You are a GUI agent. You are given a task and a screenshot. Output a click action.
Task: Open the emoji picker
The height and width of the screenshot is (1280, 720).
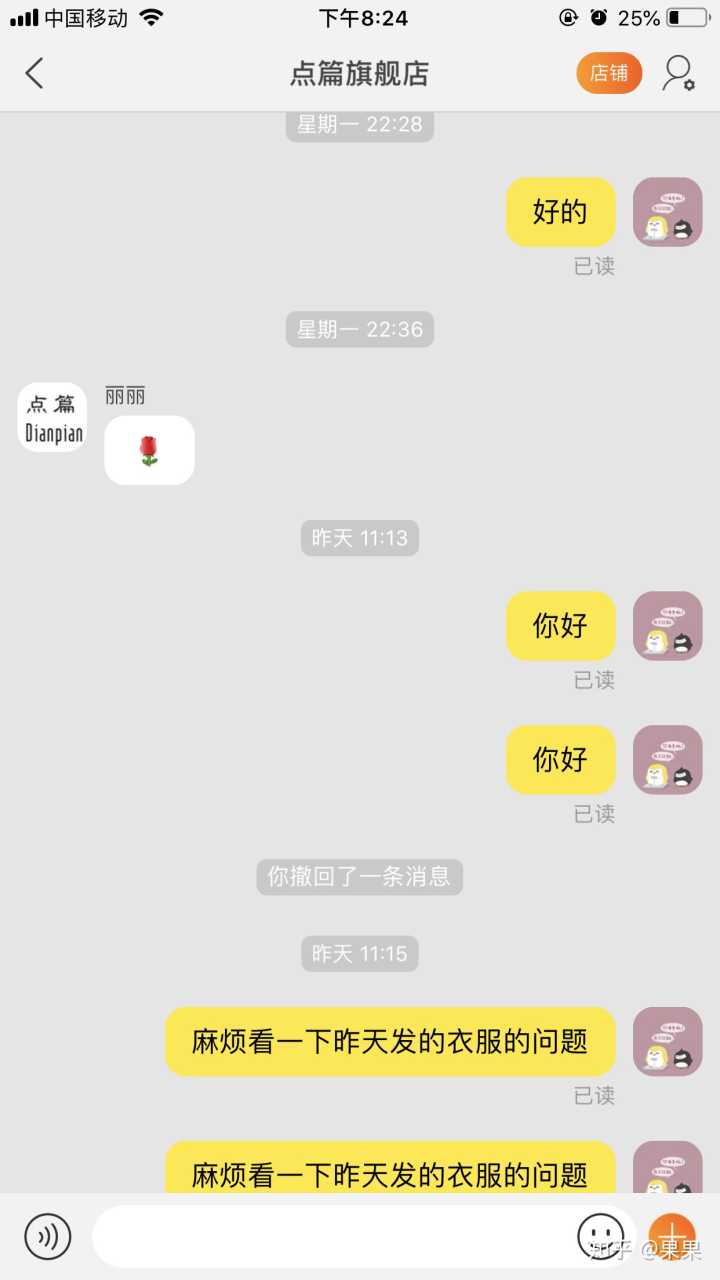click(600, 1236)
